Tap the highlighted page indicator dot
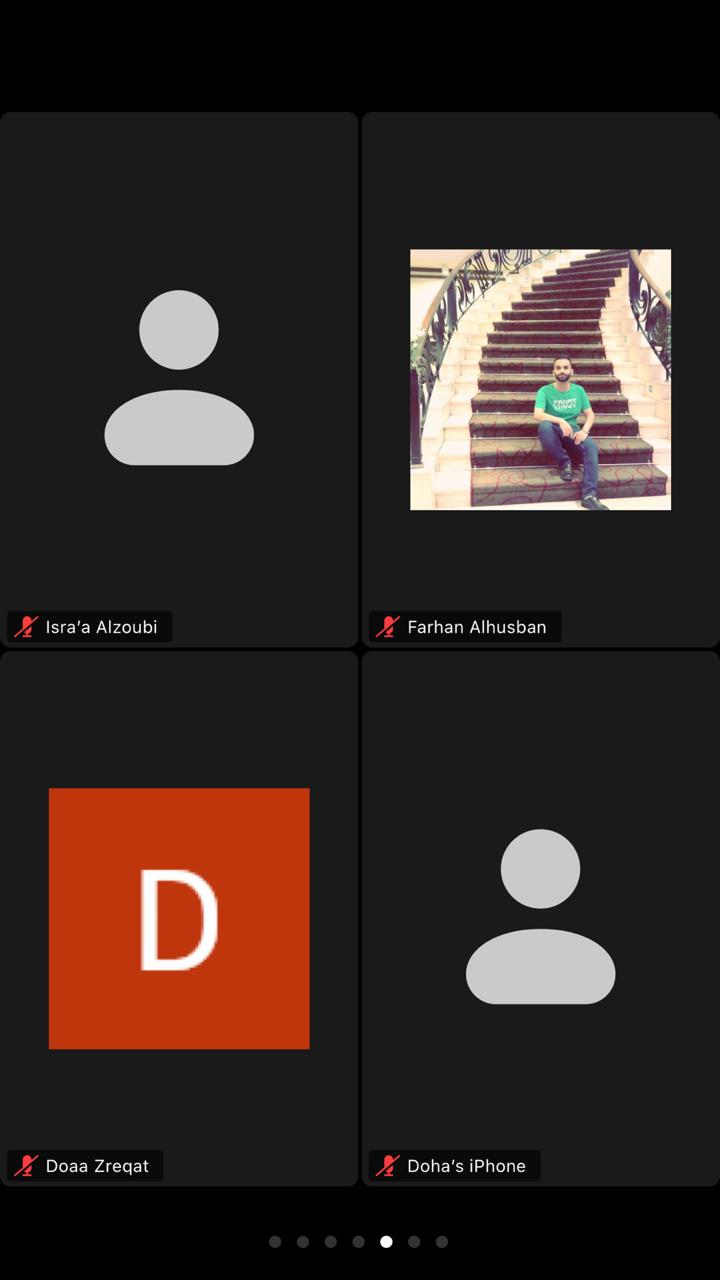The height and width of the screenshot is (1280, 720). pyautogui.click(x=386, y=1242)
